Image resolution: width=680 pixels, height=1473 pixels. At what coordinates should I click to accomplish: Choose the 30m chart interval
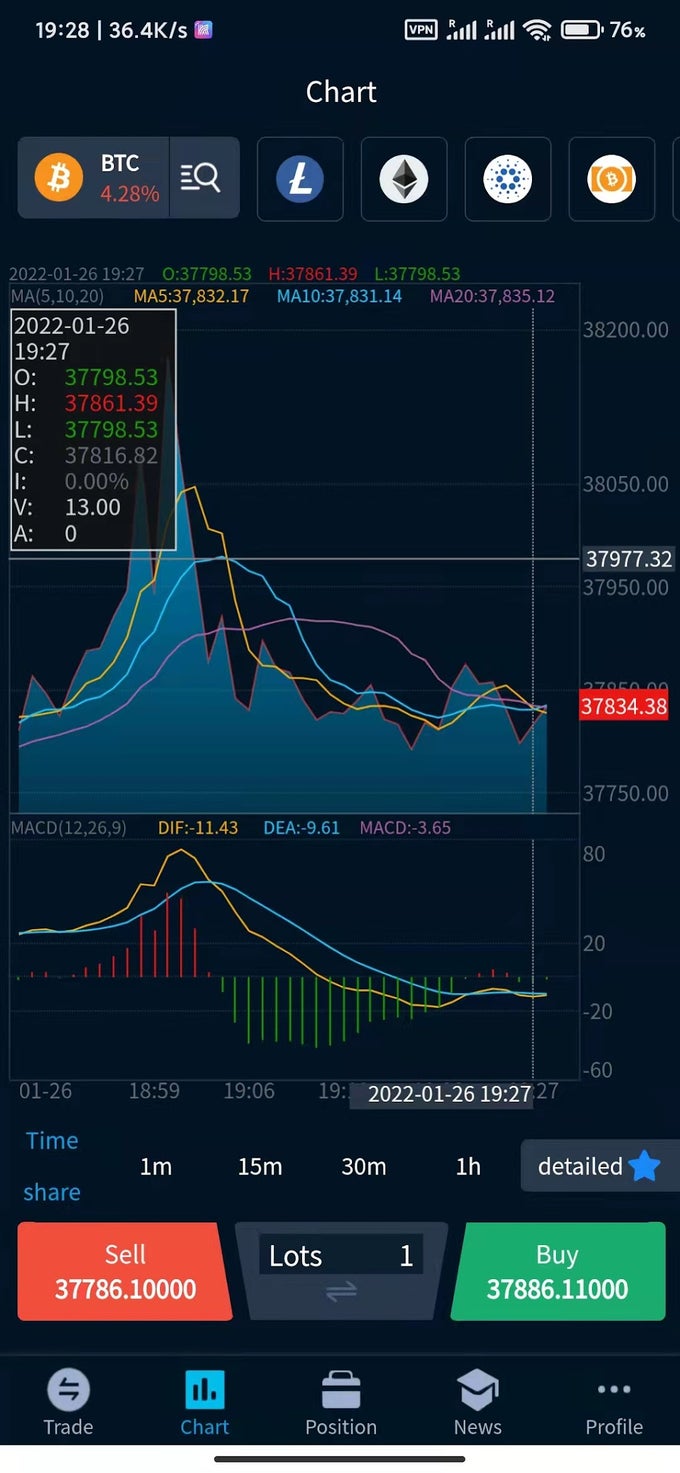pos(364,1167)
